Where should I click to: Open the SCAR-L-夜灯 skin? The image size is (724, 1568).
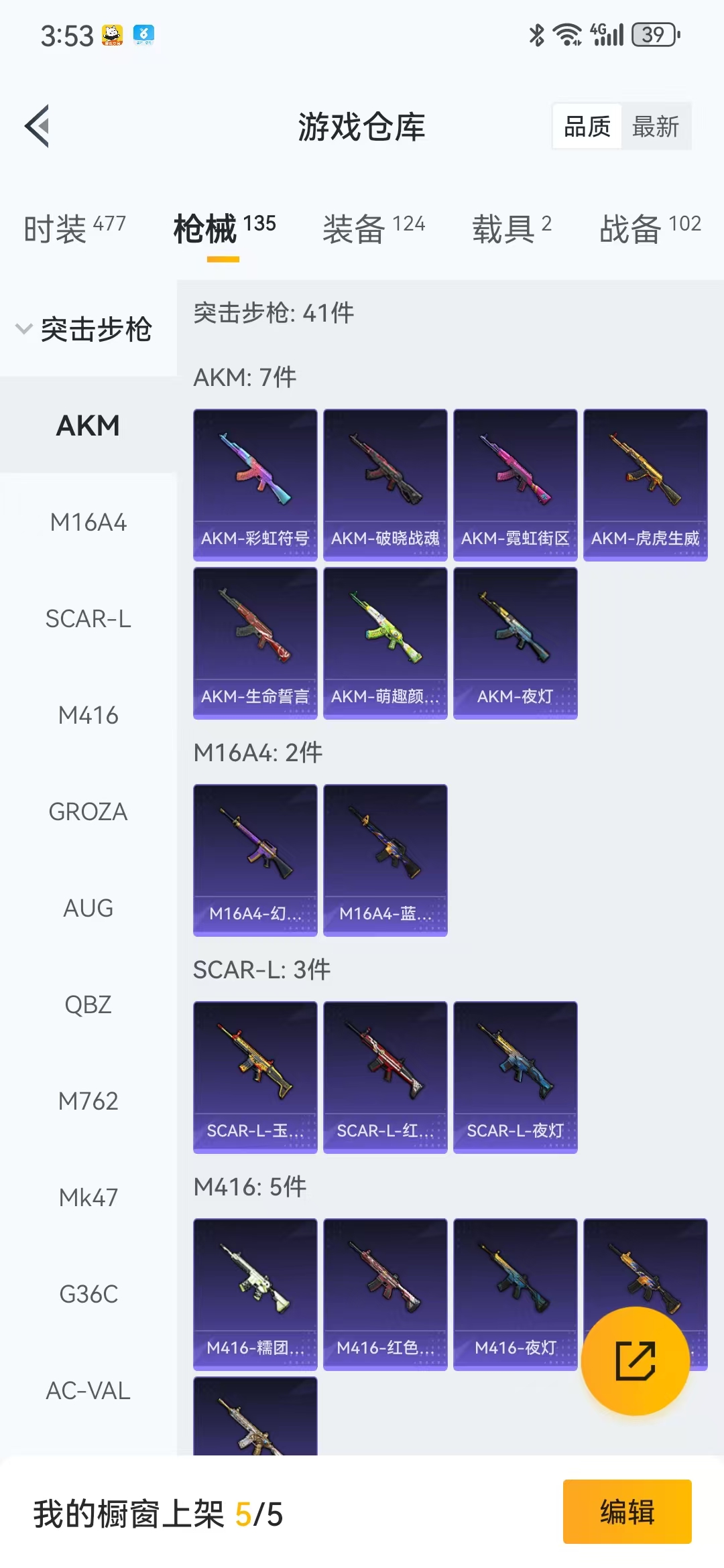515,1077
